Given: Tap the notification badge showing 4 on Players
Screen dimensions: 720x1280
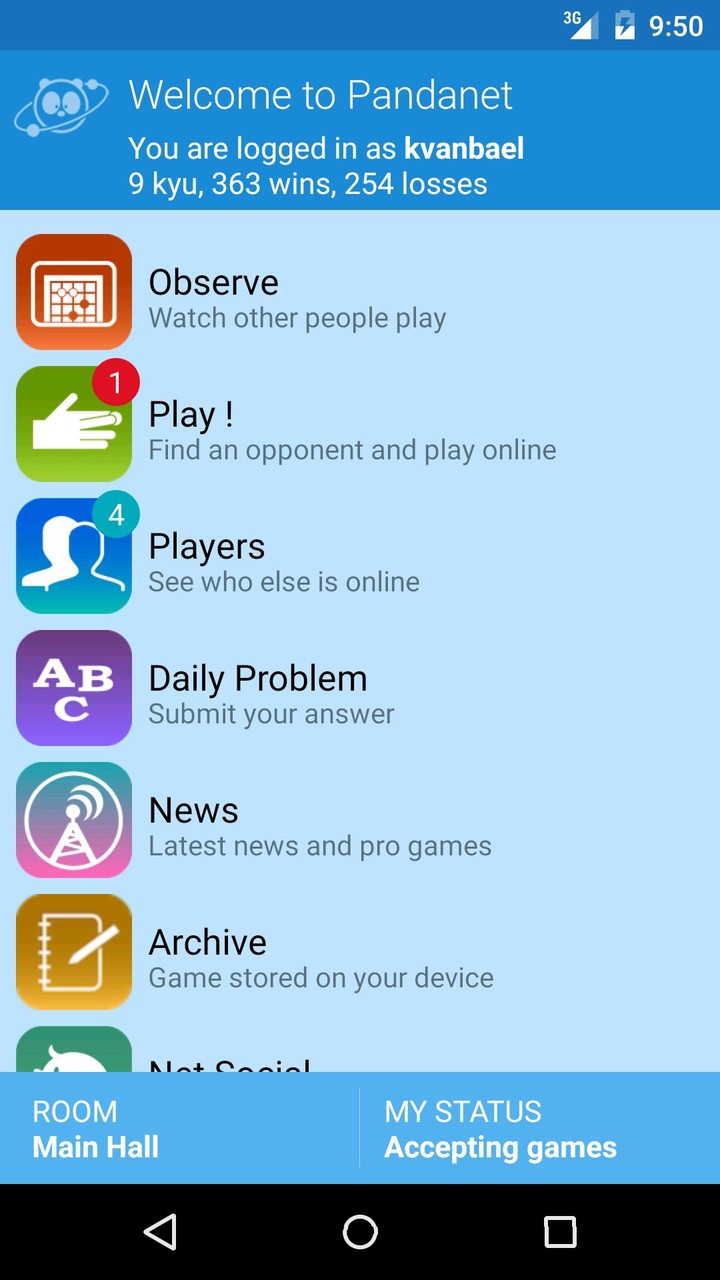Looking at the screenshot, I should point(118,514).
